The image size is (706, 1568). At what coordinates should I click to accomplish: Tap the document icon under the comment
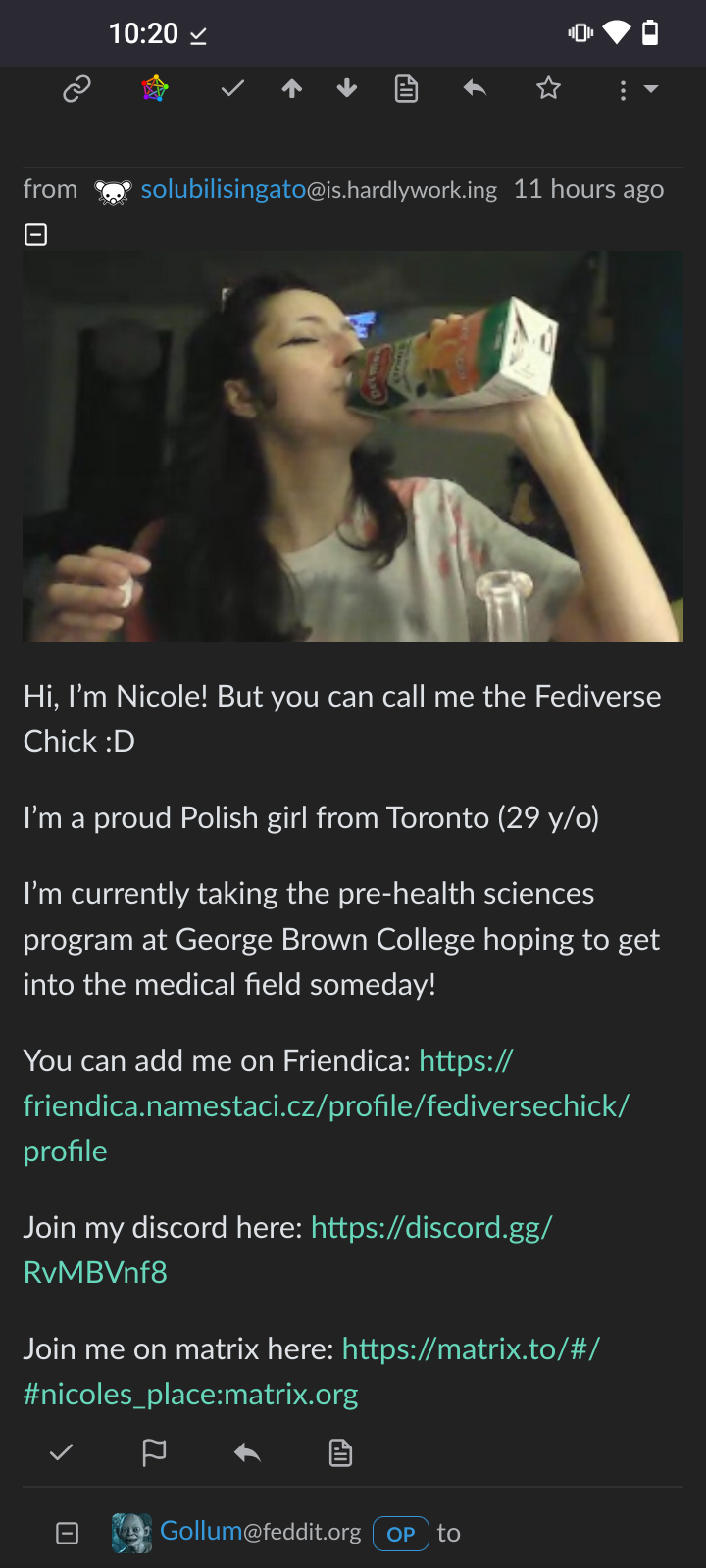340,1452
